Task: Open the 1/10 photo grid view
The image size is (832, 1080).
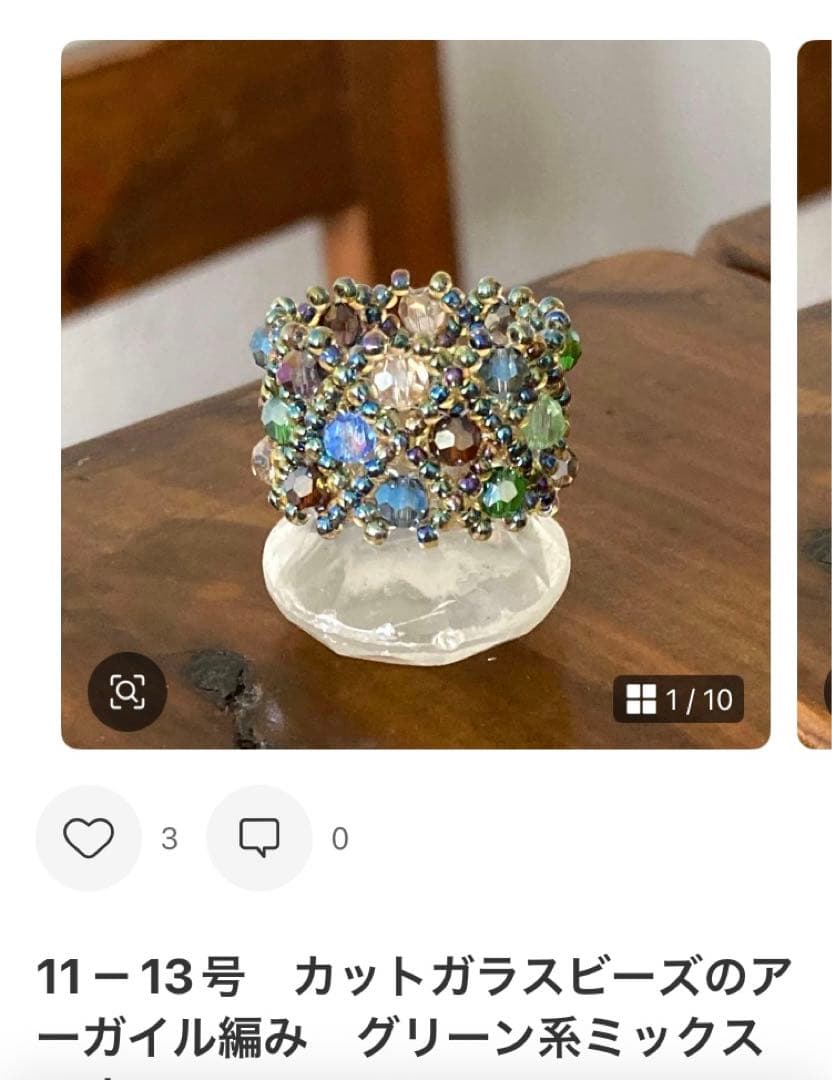Action: pyautogui.click(x=679, y=700)
